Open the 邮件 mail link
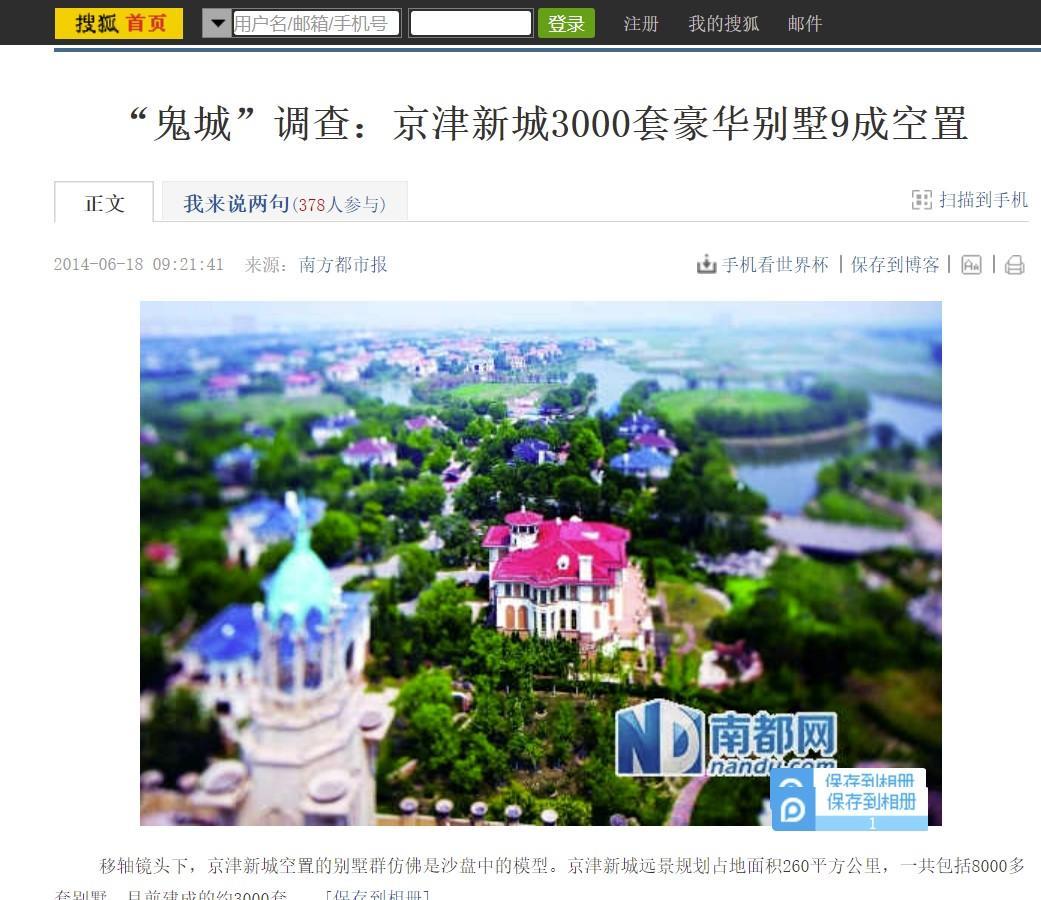The width and height of the screenshot is (1041, 900). click(804, 23)
